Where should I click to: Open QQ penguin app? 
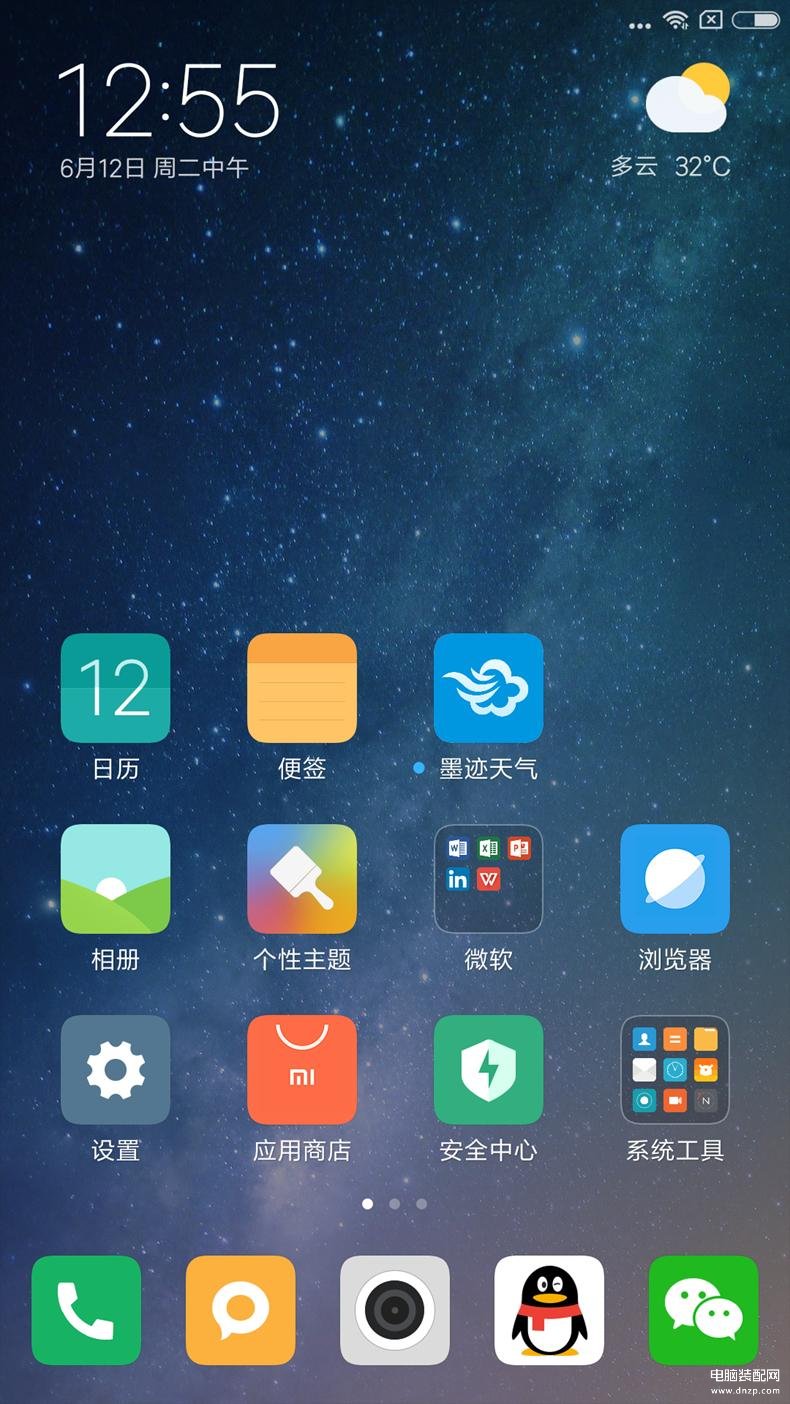pyautogui.click(x=549, y=1310)
